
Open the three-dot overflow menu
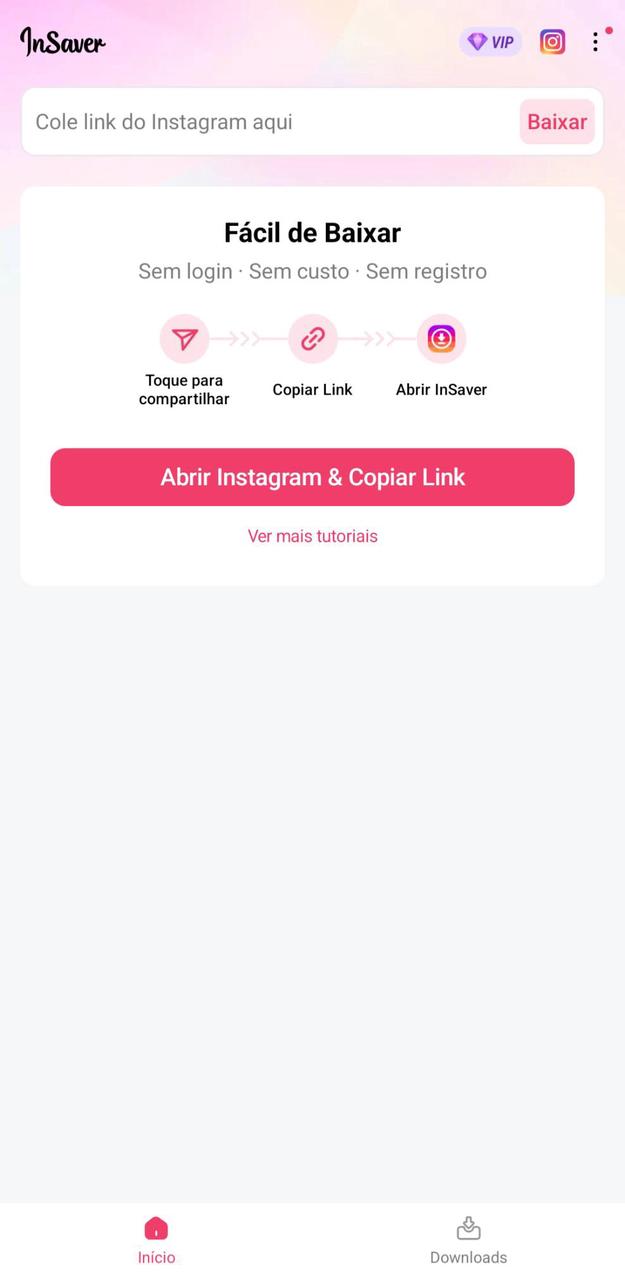click(595, 42)
